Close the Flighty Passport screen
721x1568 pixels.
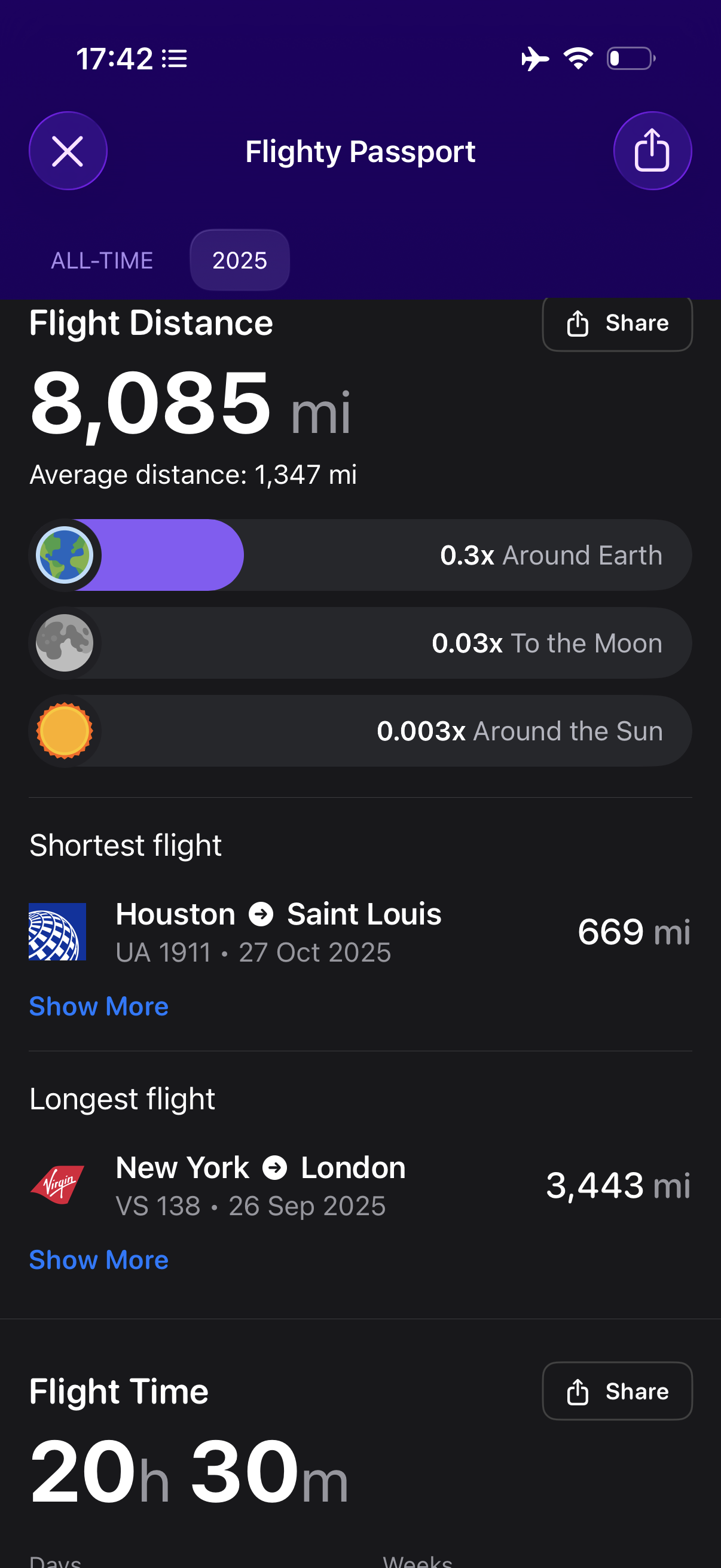tap(68, 151)
